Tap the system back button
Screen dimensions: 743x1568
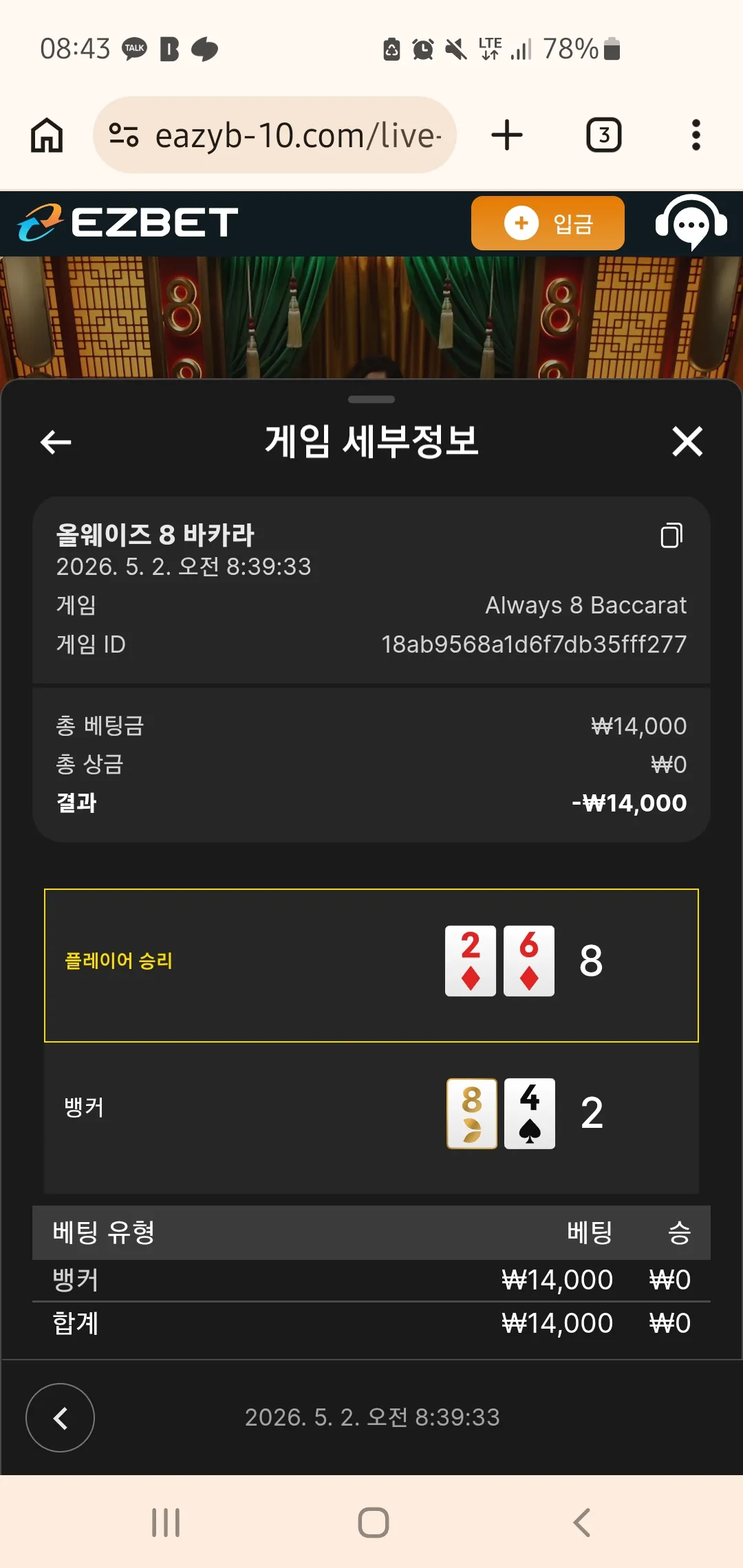point(582,1523)
